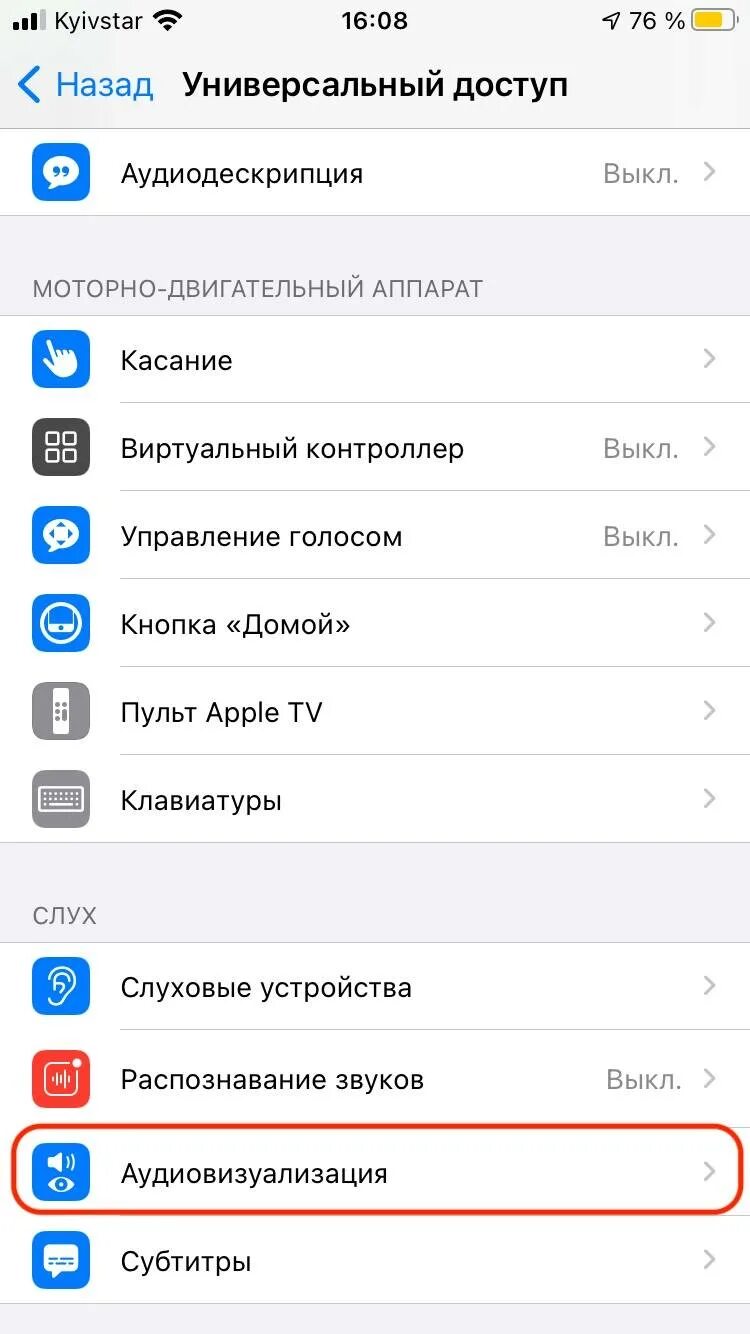Go back via the Назад button
This screenshot has height=1334, width=750.
point(86,86)
